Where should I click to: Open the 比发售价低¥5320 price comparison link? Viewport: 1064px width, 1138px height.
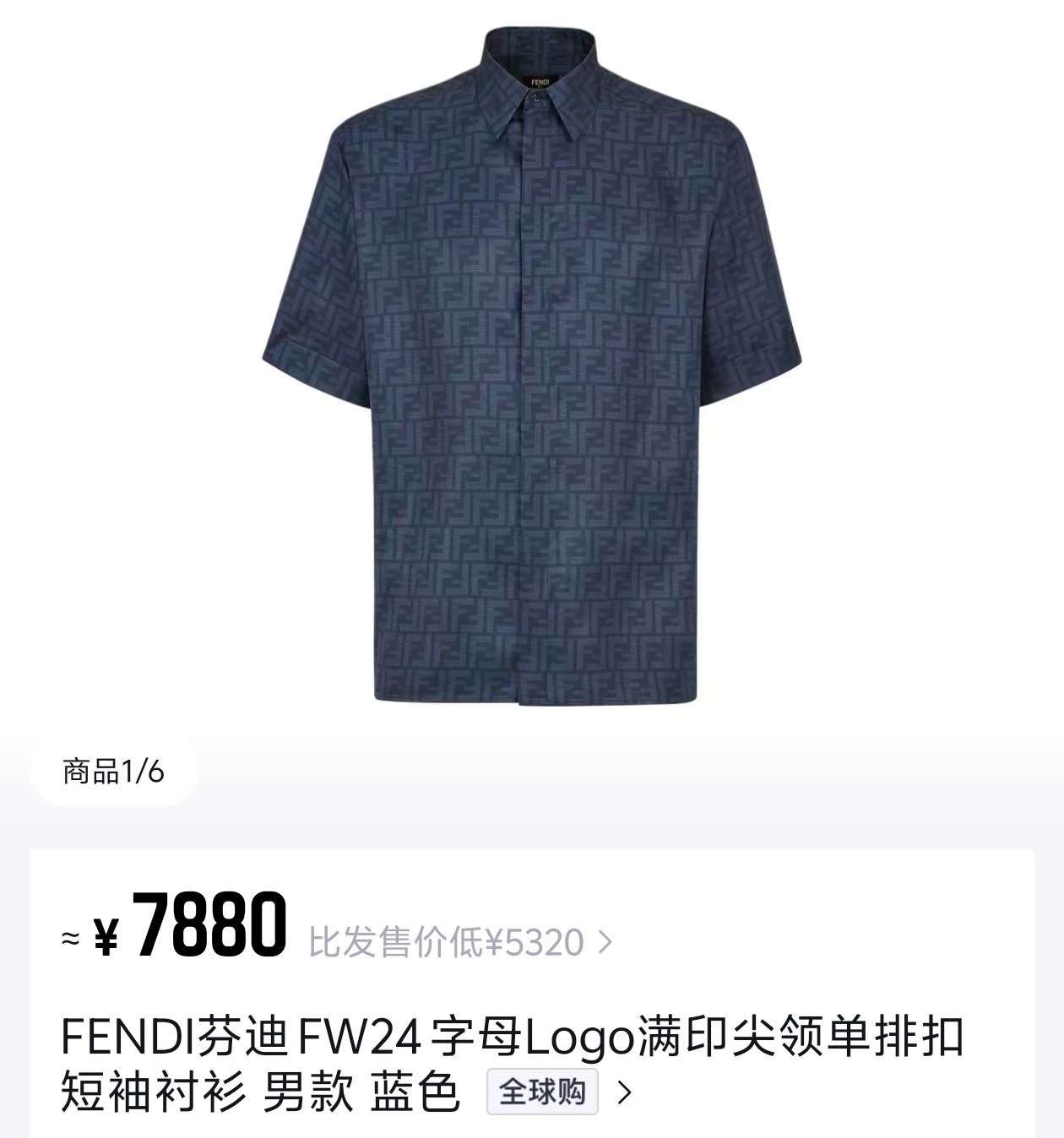[459, 943]
